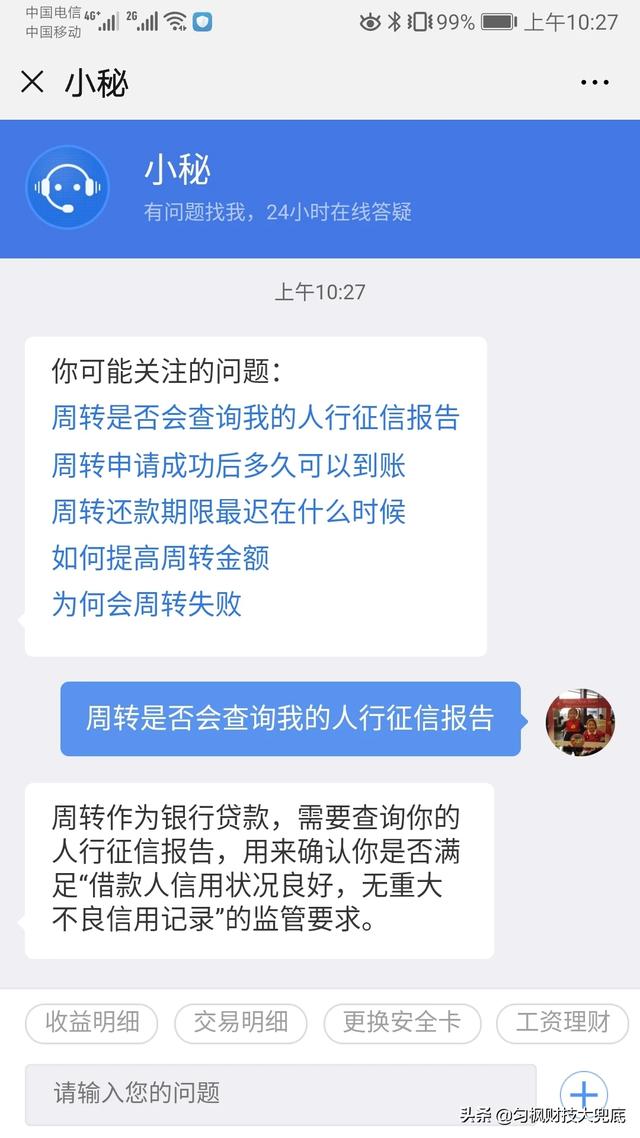Select the 工资理财 chip

click(562, 1022)
